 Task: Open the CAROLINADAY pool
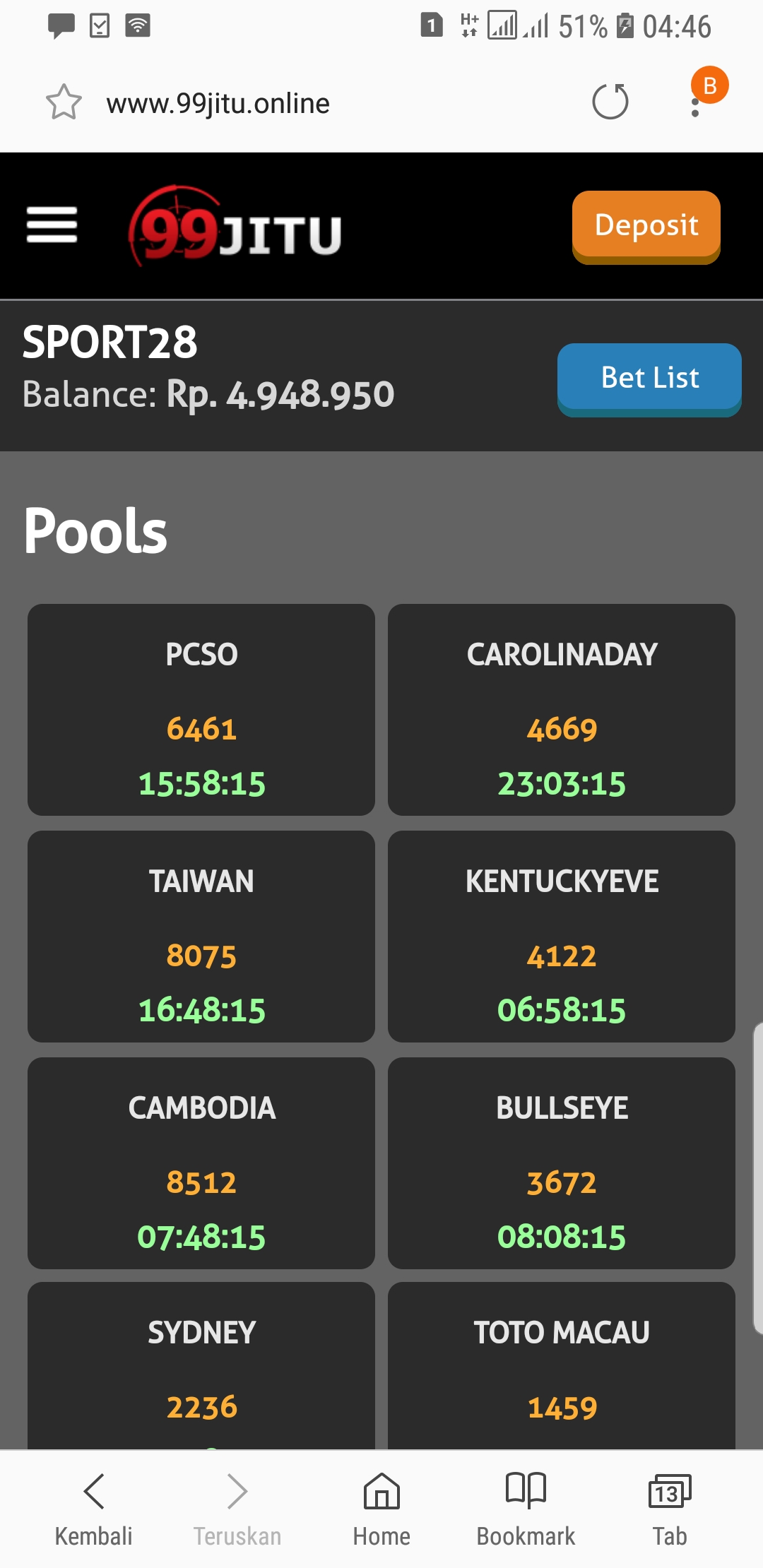click(x=562, y=709)
